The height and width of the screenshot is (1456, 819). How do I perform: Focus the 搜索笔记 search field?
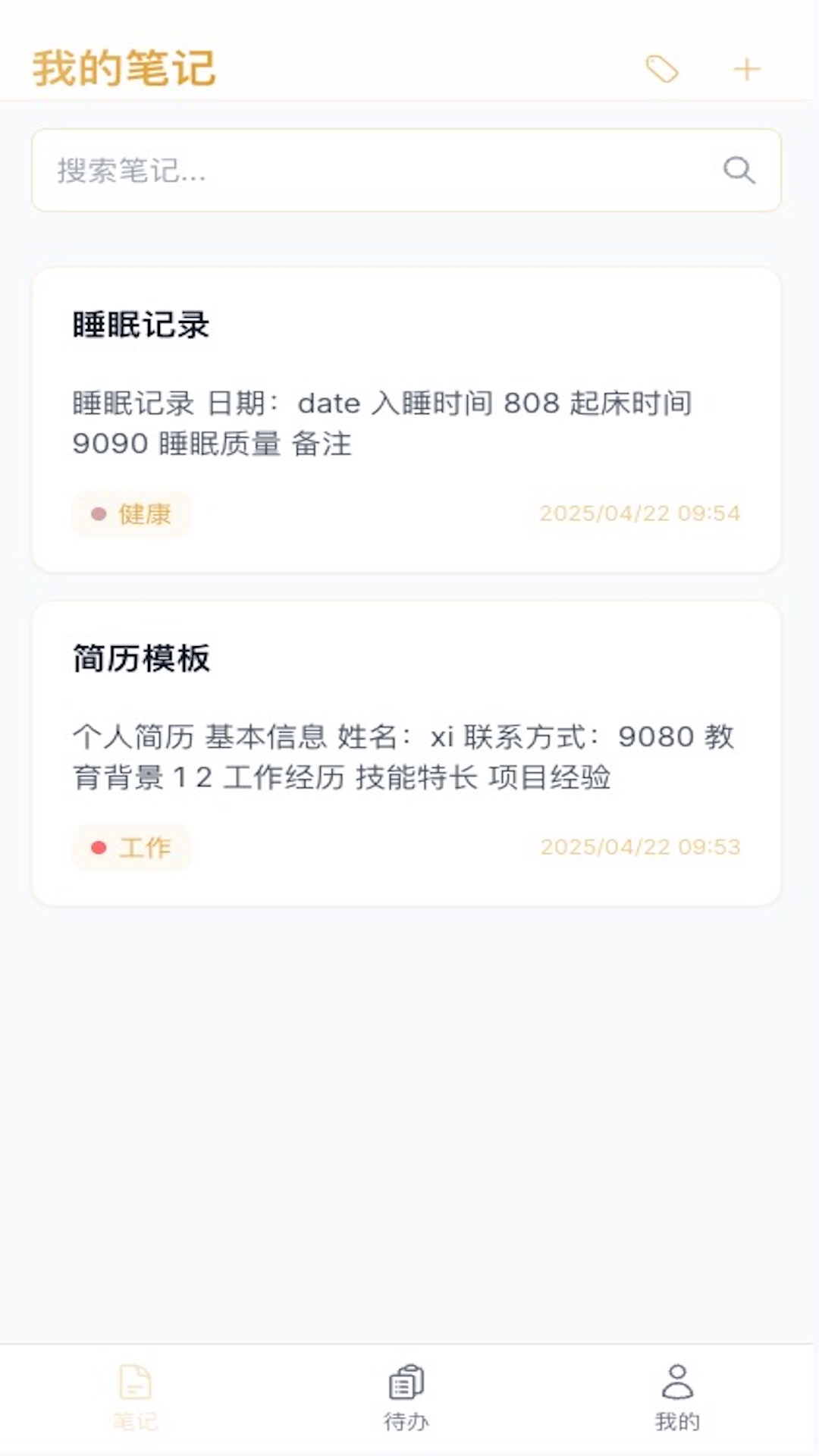coord(379,171)
